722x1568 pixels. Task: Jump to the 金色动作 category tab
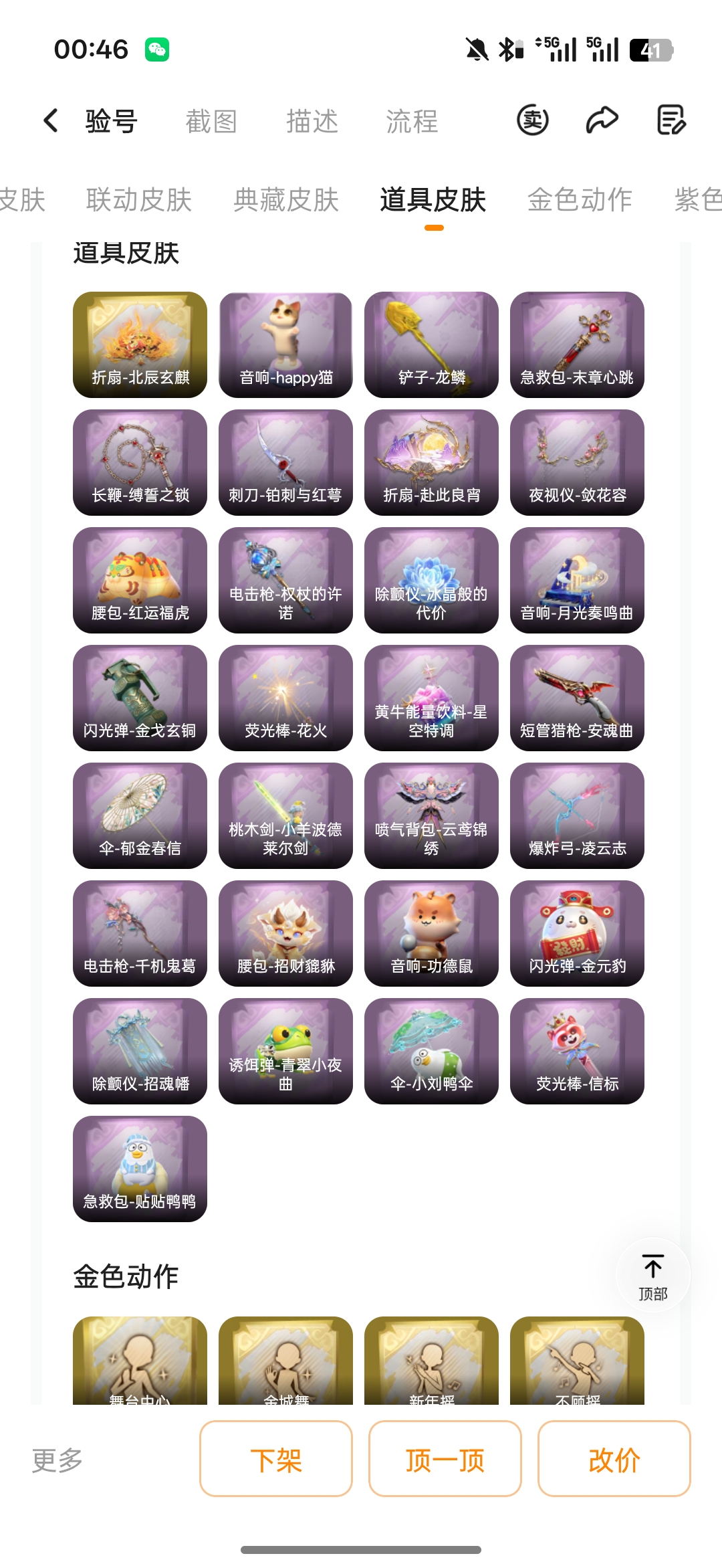580,199
